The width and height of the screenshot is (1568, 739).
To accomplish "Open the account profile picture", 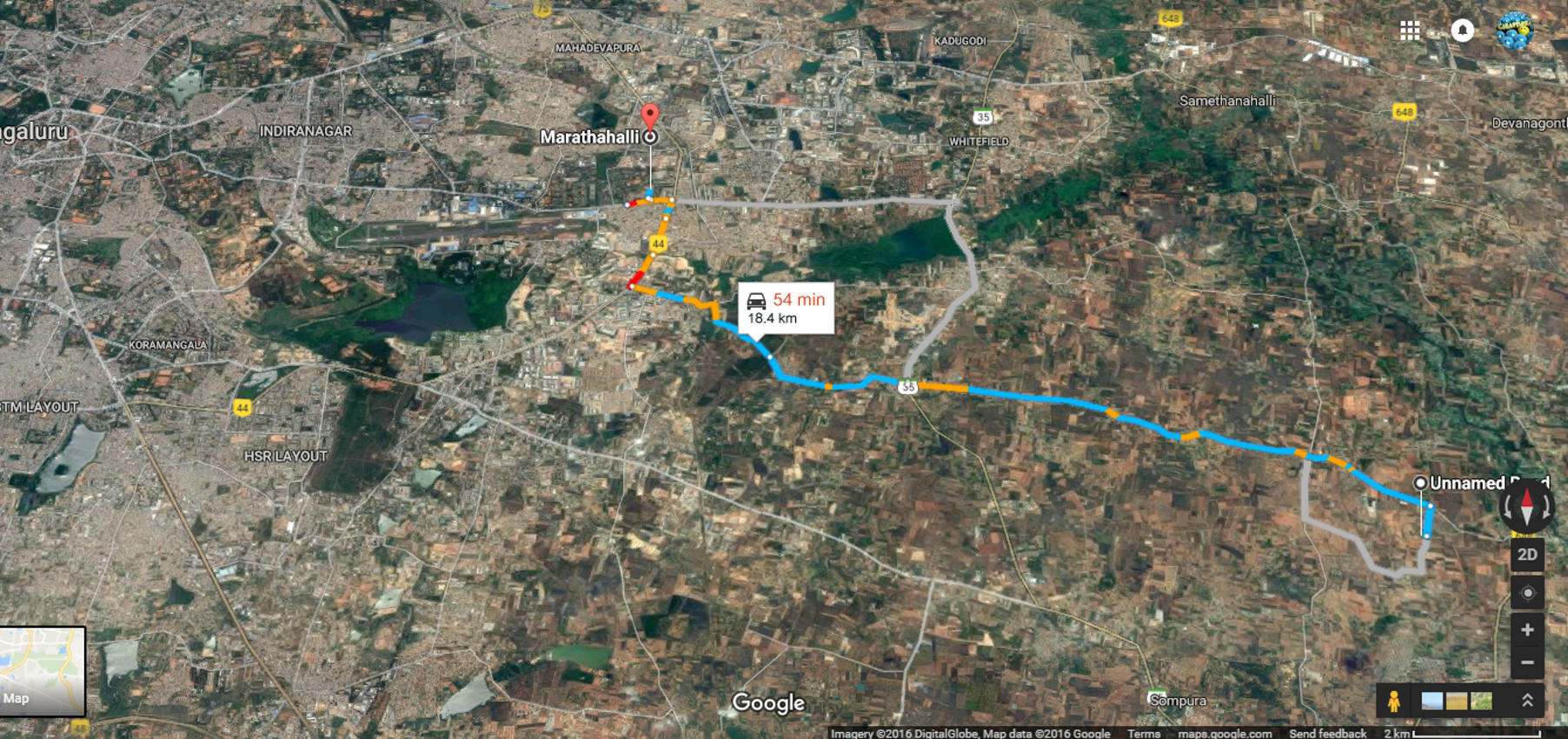I will click(x=1514, y=31).
